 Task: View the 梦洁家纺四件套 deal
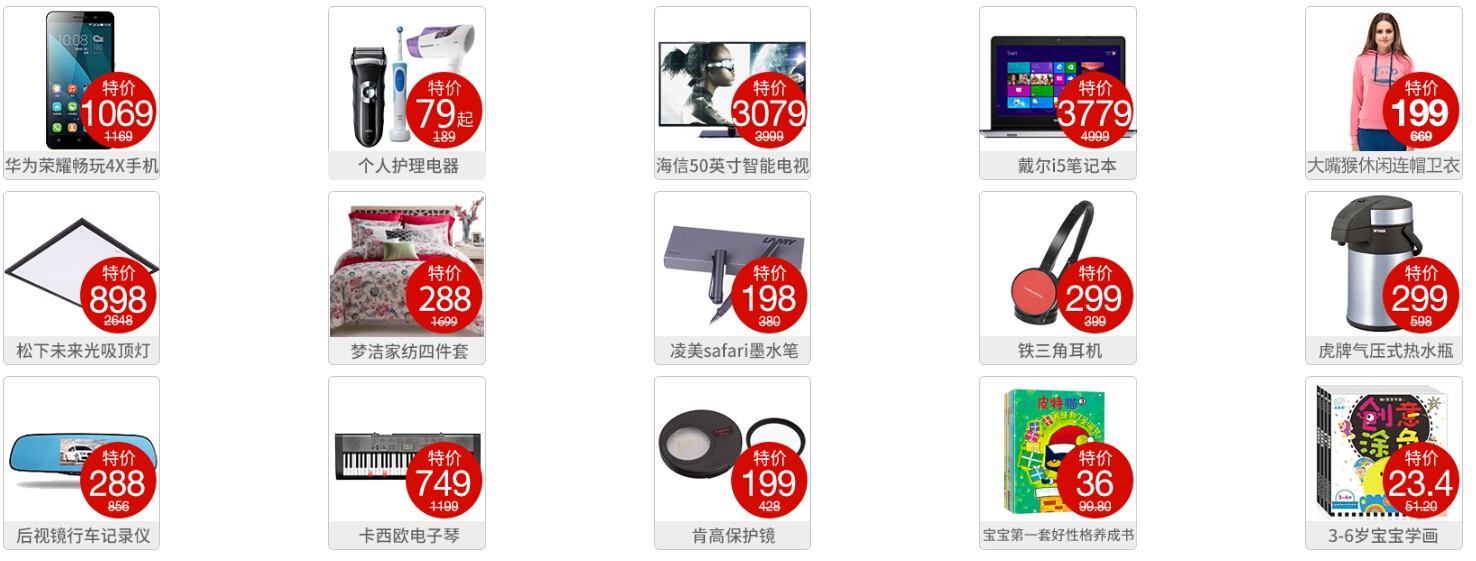click(407, 277)
